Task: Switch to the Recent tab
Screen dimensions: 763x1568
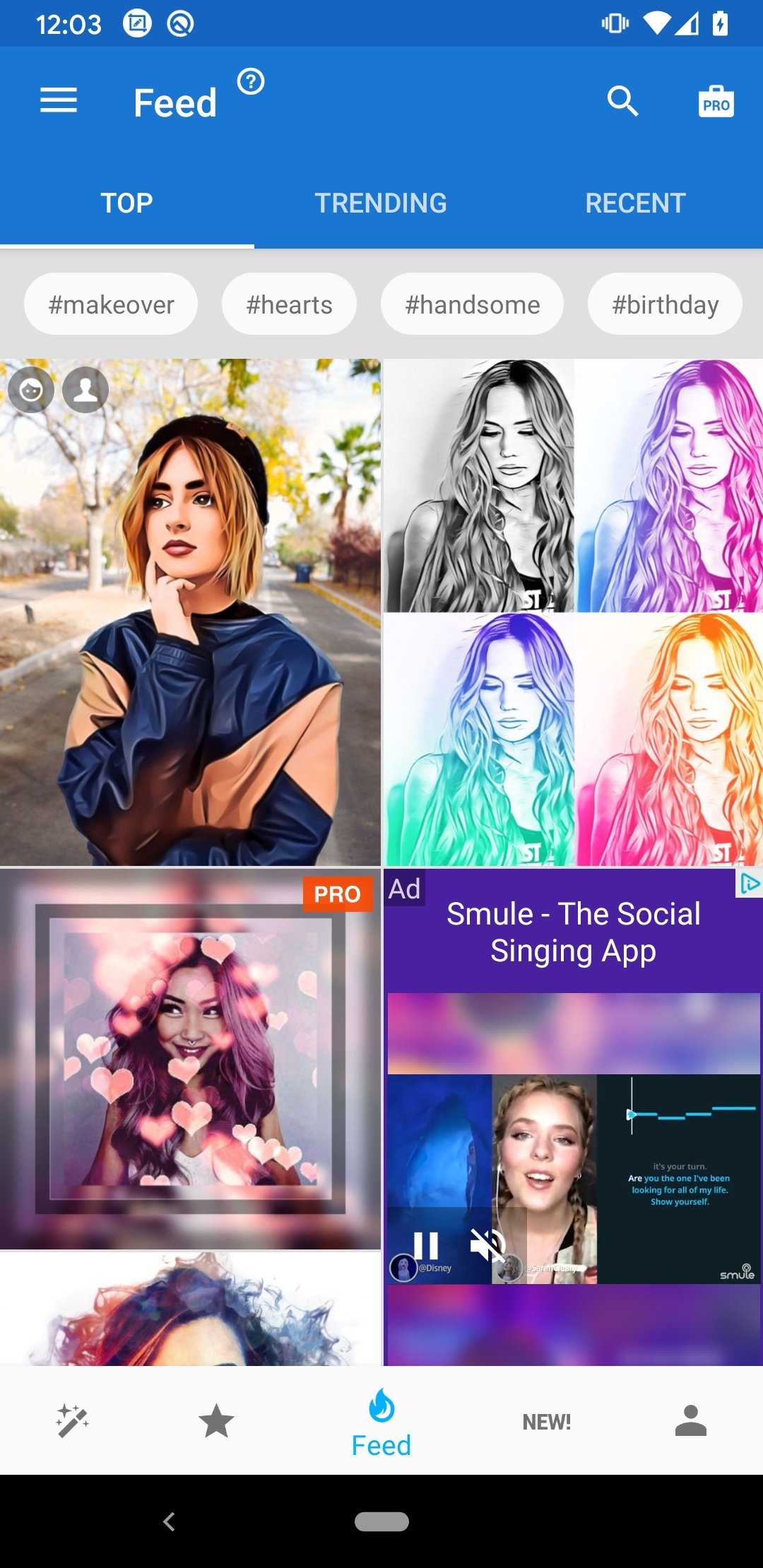Action: [635, 203]
